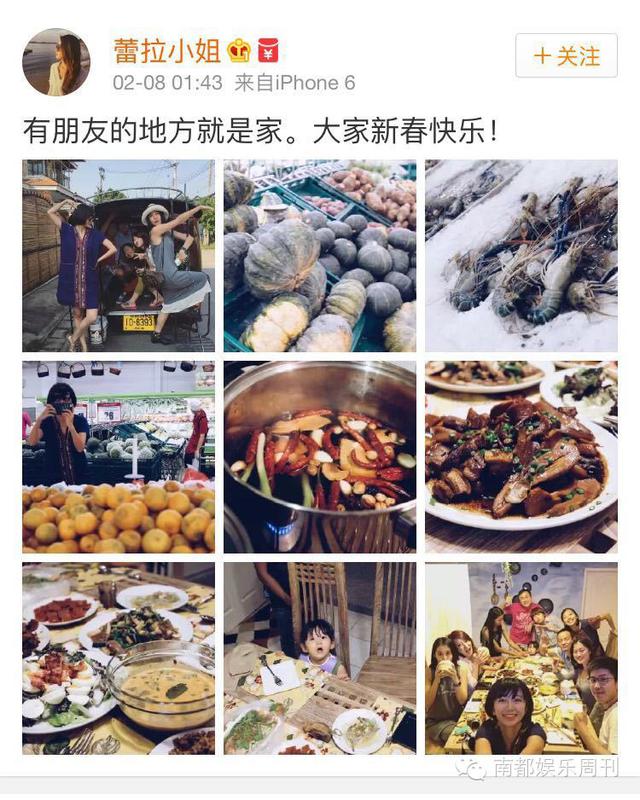
Task: Open the photo of the child at the table
Action: 319,658
